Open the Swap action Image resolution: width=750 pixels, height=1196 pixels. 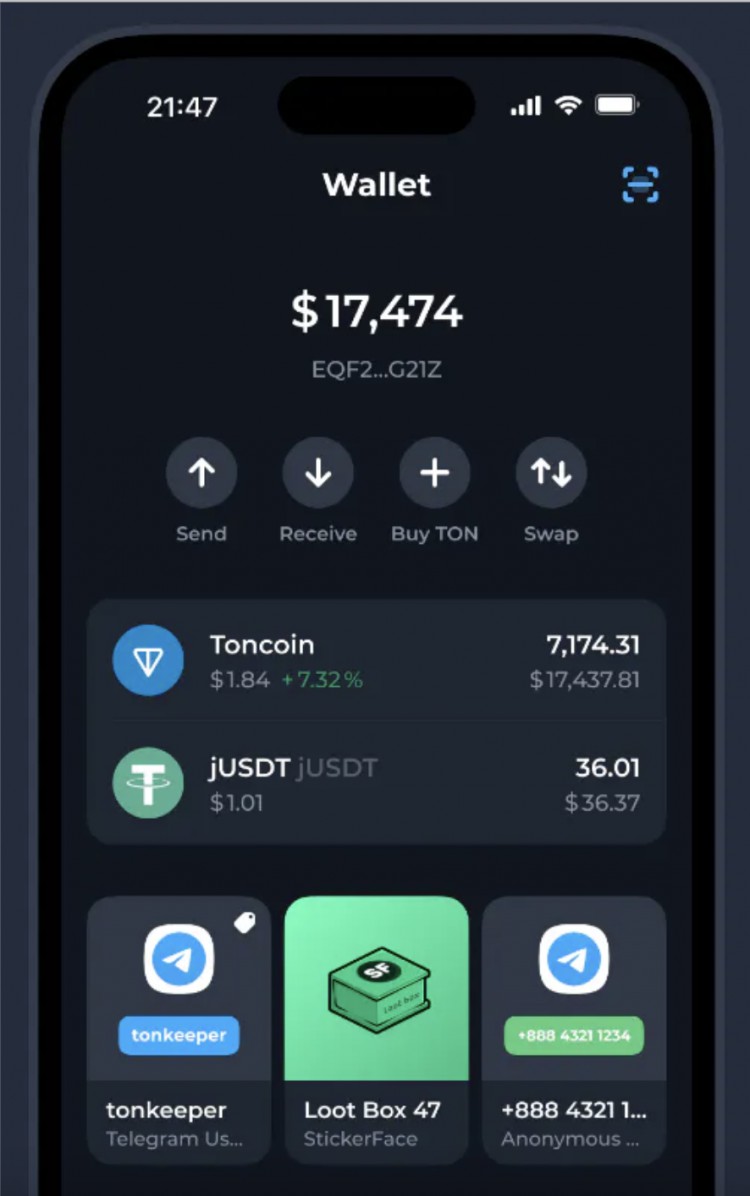(551, 473)
